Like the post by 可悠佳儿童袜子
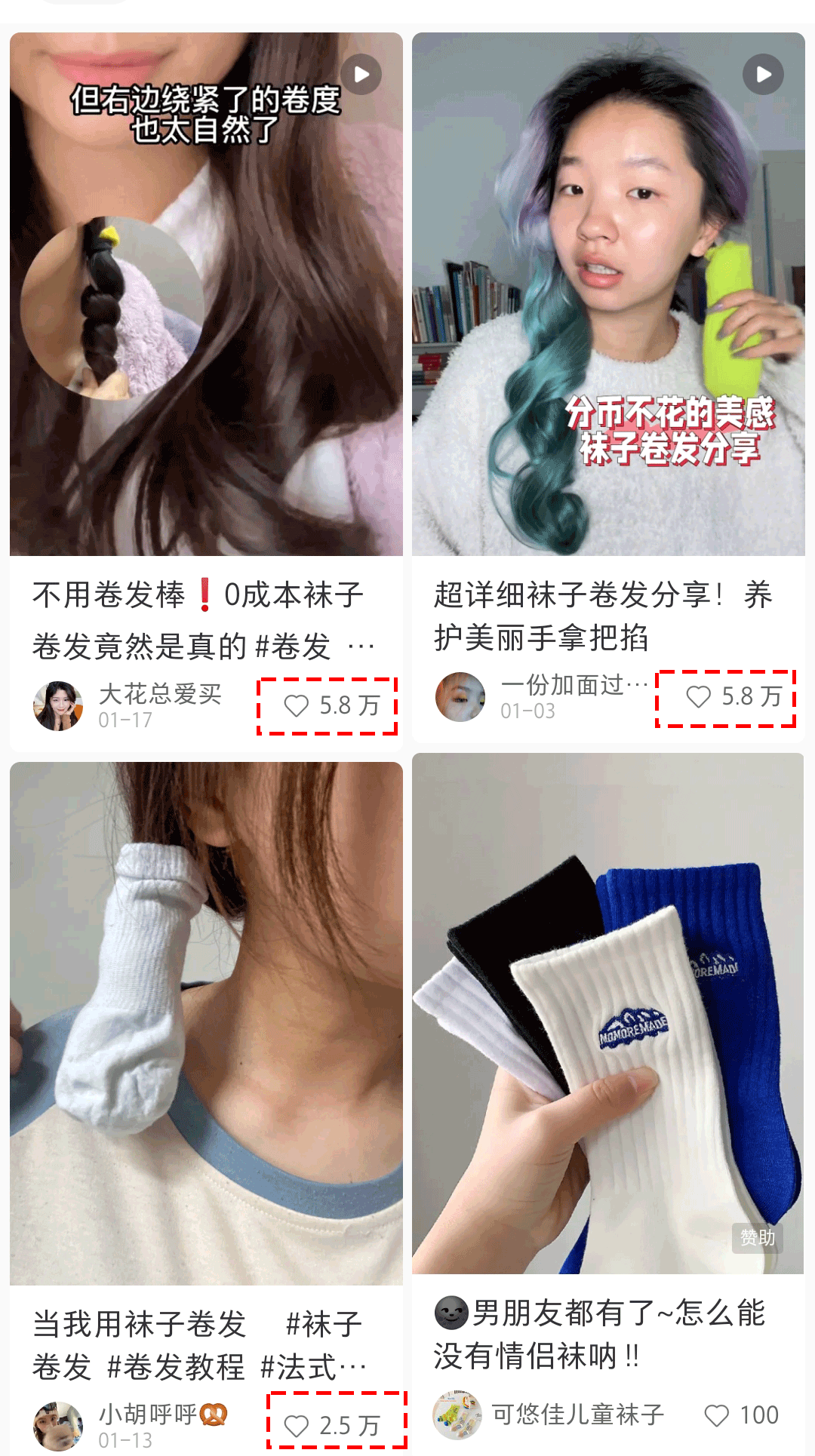 716,1415
